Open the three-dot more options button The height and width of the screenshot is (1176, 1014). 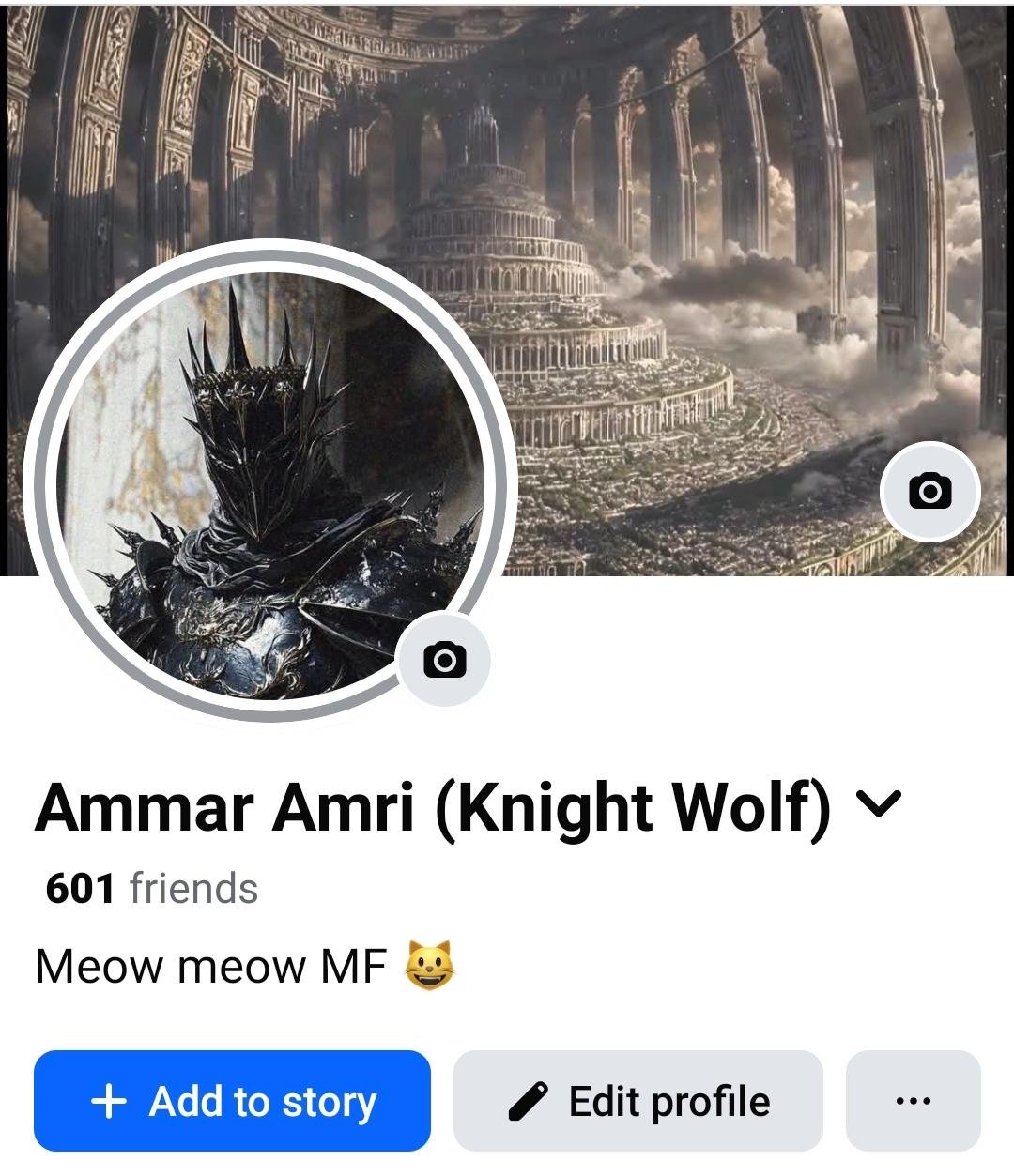[x=913, y=1101]
